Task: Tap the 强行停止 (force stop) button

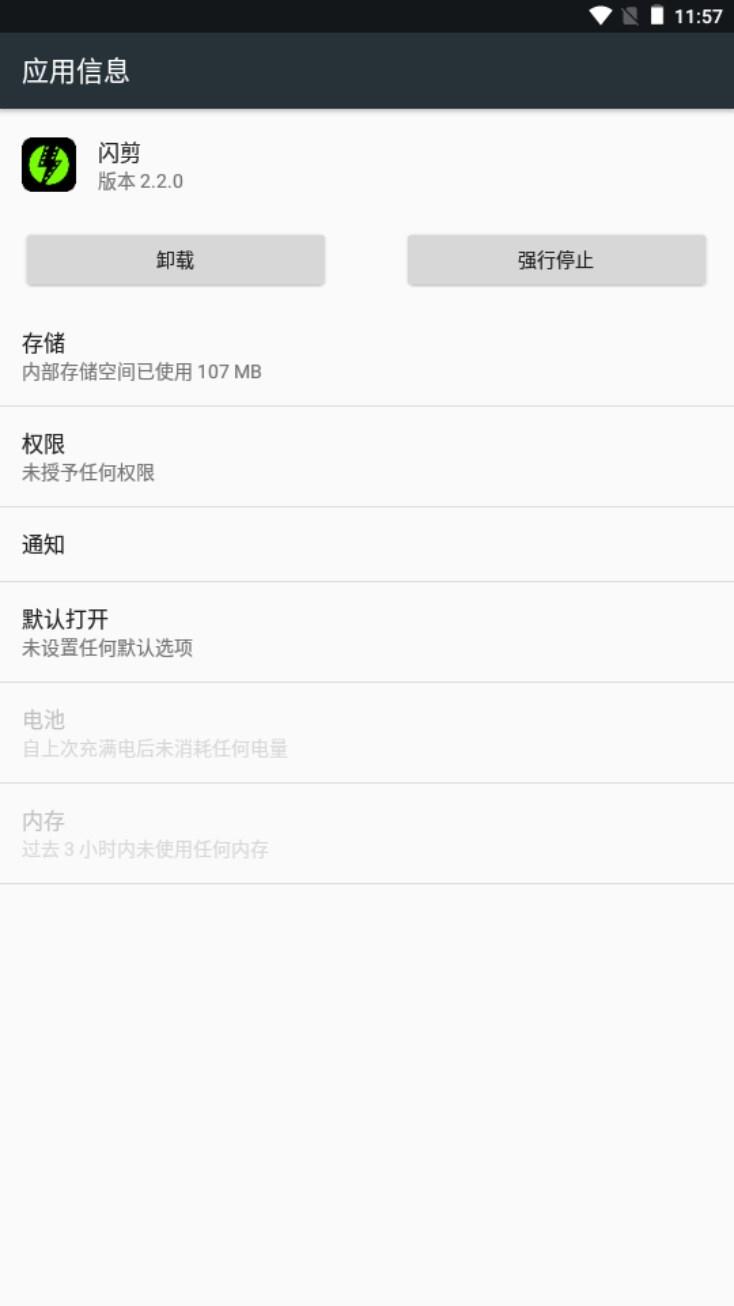Action: pyautogui.click(x=556, y=260)
